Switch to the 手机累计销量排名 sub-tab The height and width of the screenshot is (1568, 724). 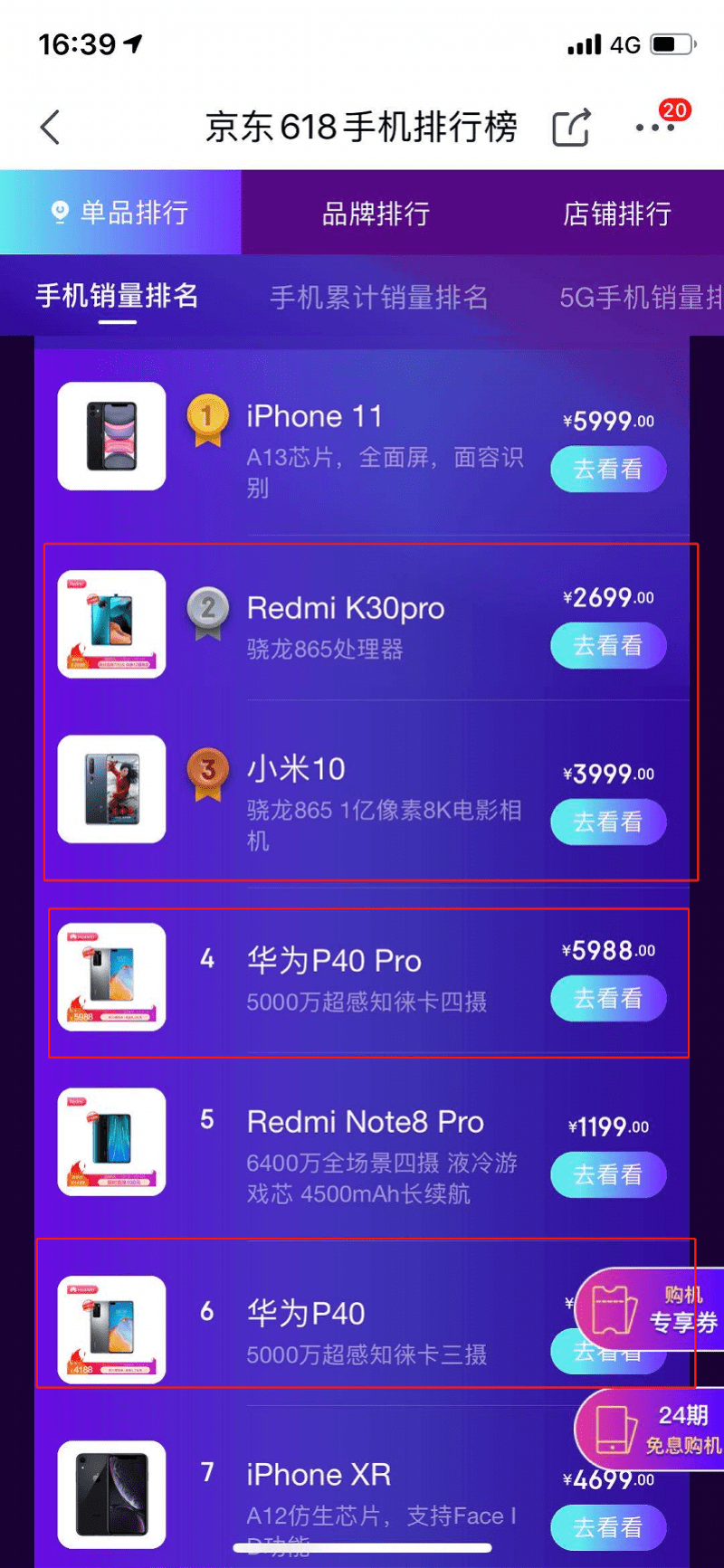click(378, 297)
